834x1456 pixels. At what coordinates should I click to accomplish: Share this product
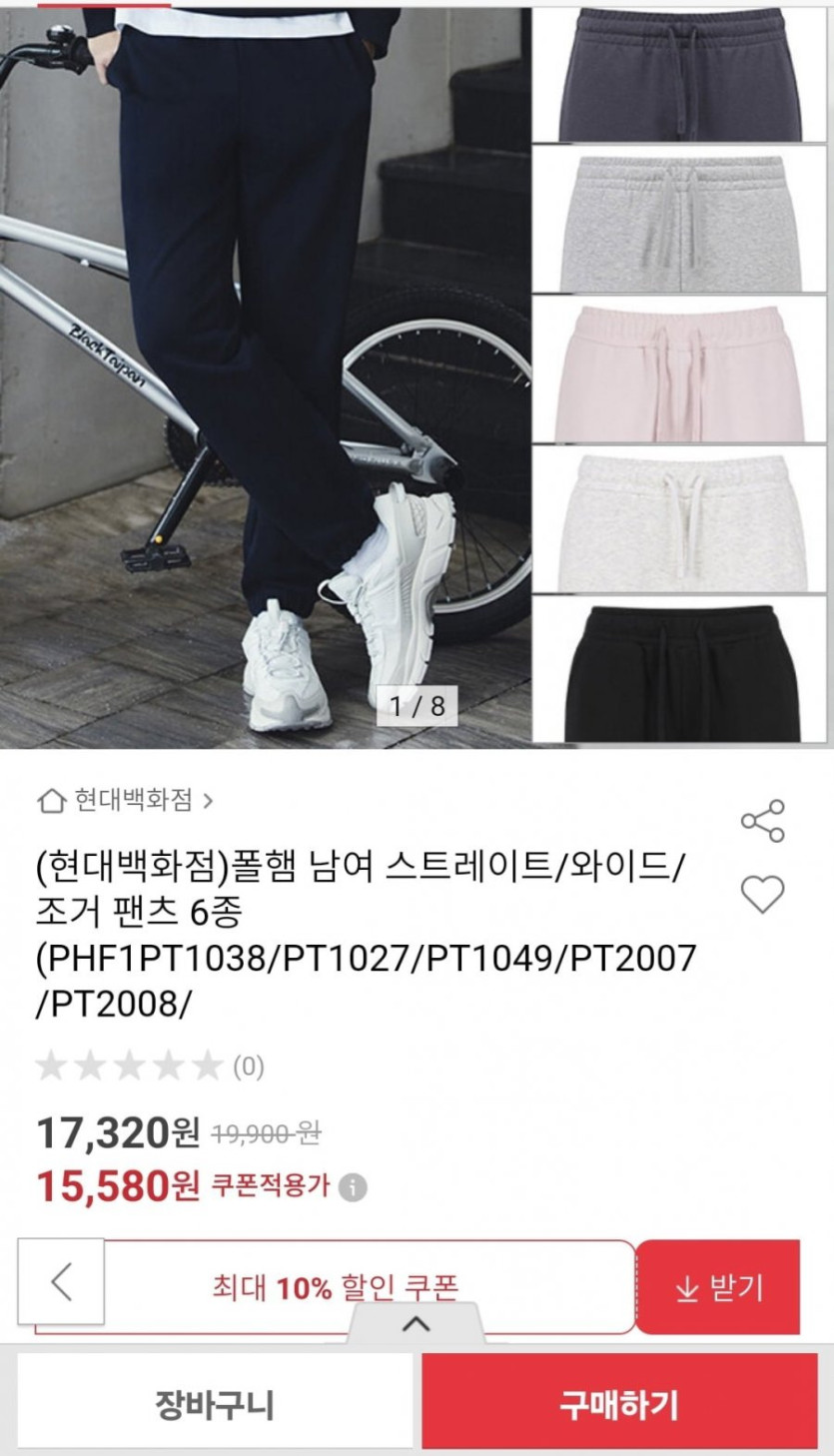(x=762, y=821)
